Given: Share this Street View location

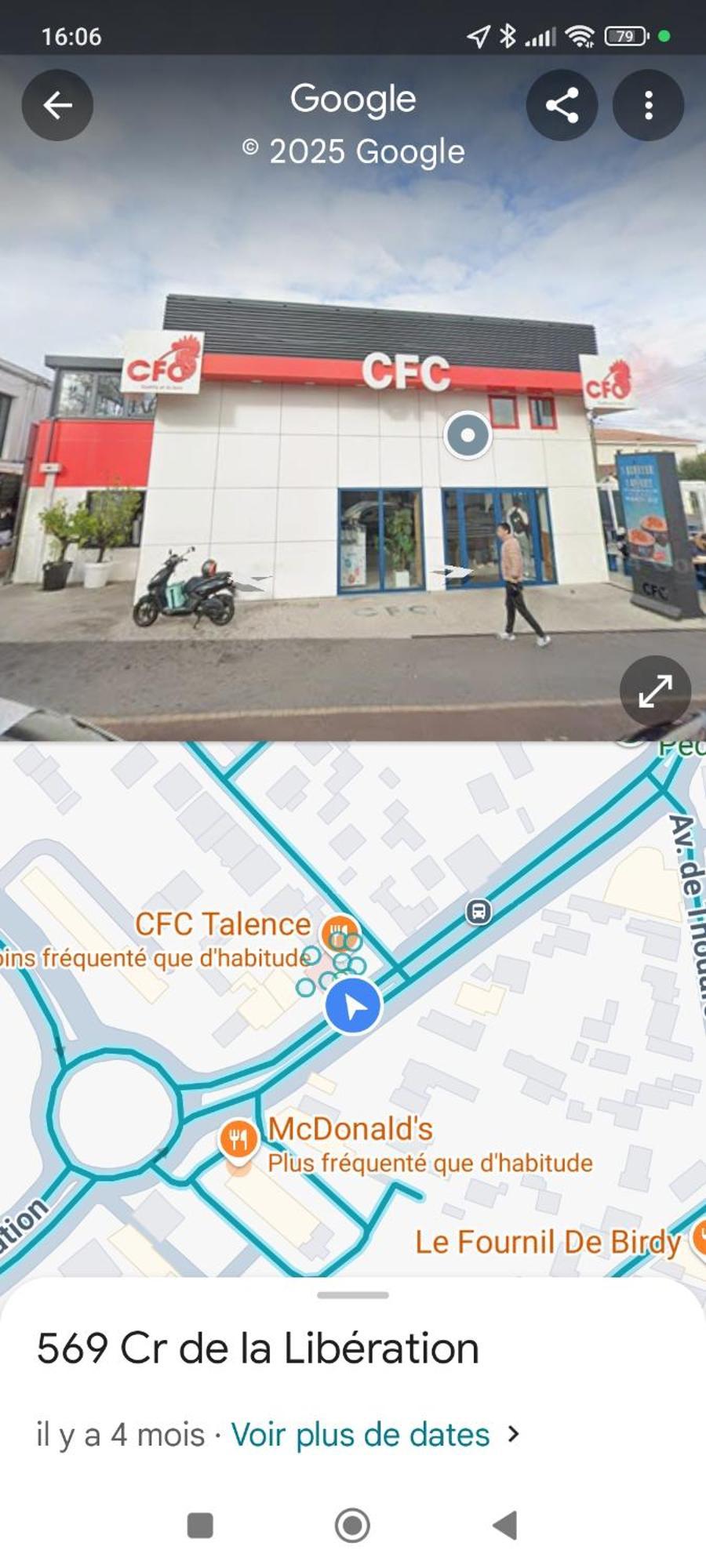Looking at the screenshot, I should (x=562, y=105).
